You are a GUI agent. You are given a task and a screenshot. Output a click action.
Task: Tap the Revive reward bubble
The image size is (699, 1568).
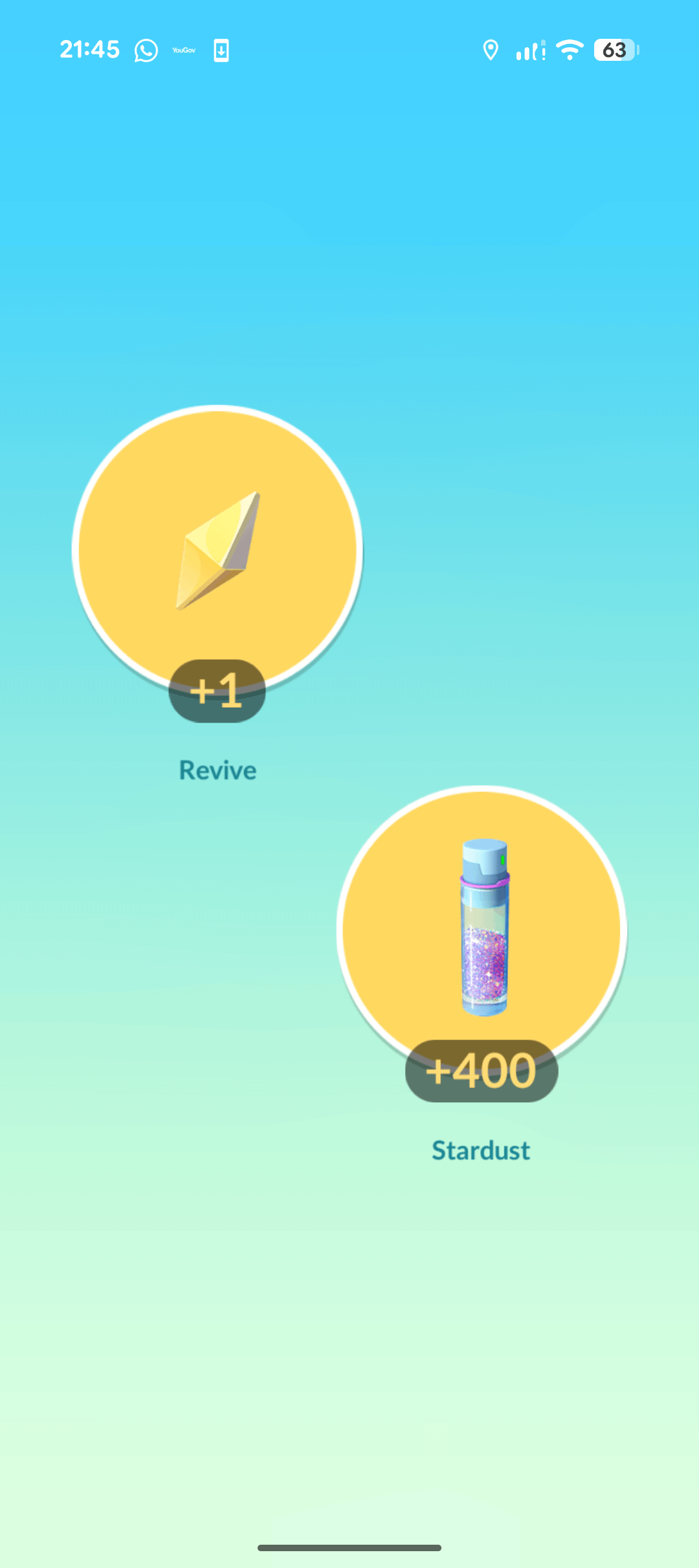(217, 550)
